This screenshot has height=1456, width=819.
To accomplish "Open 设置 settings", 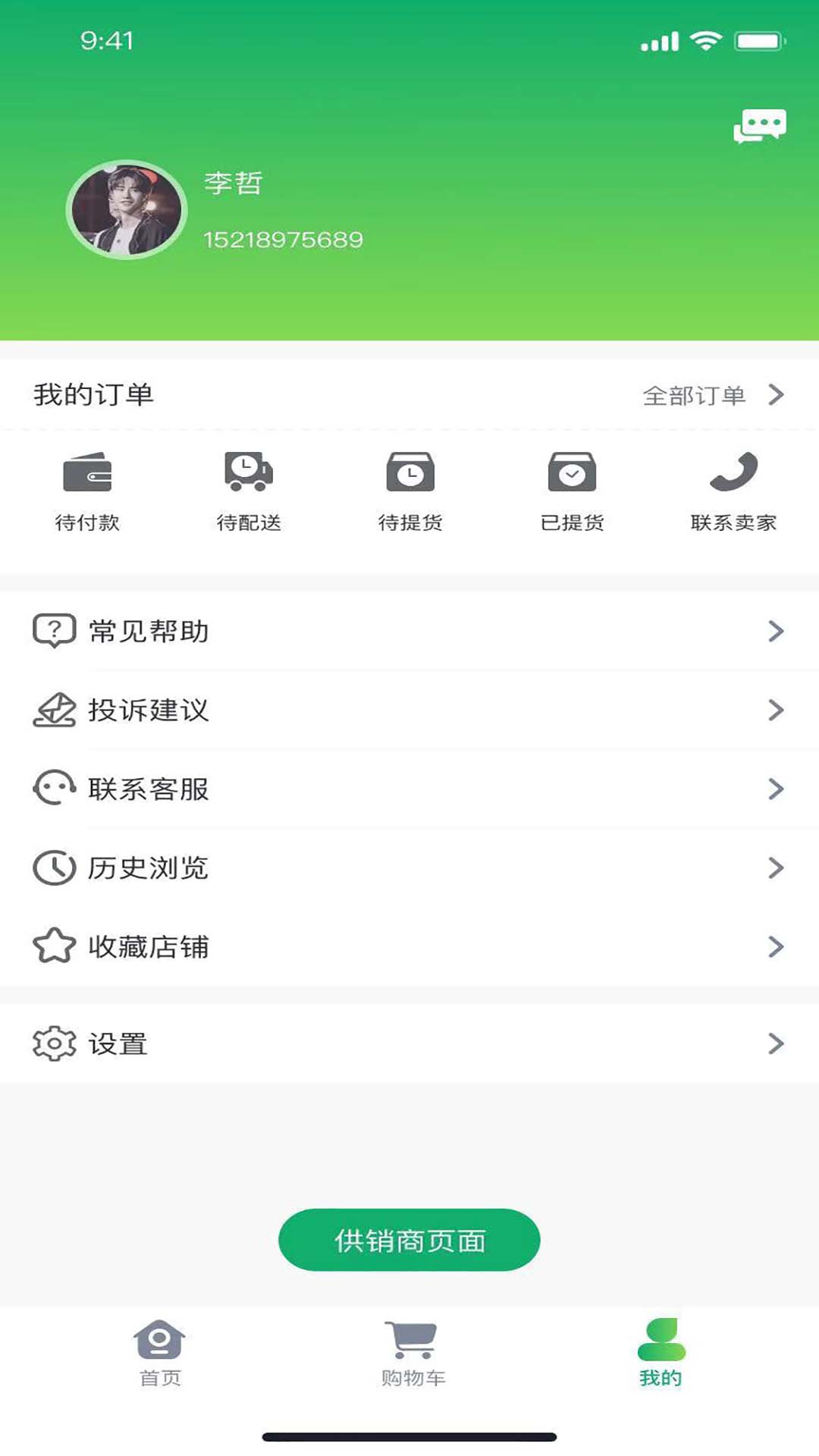I will pos(409,1043).
